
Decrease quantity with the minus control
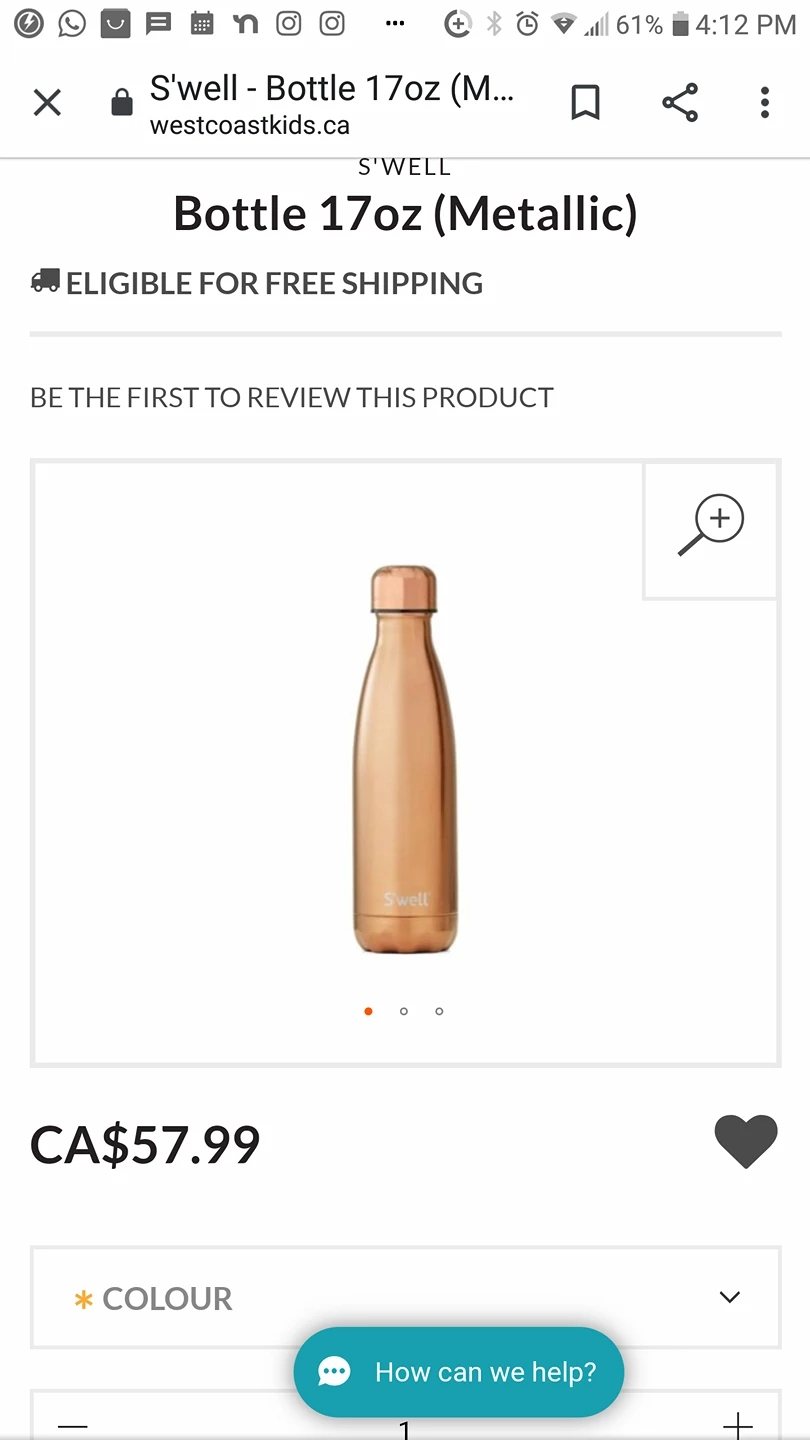[73, 1427]
